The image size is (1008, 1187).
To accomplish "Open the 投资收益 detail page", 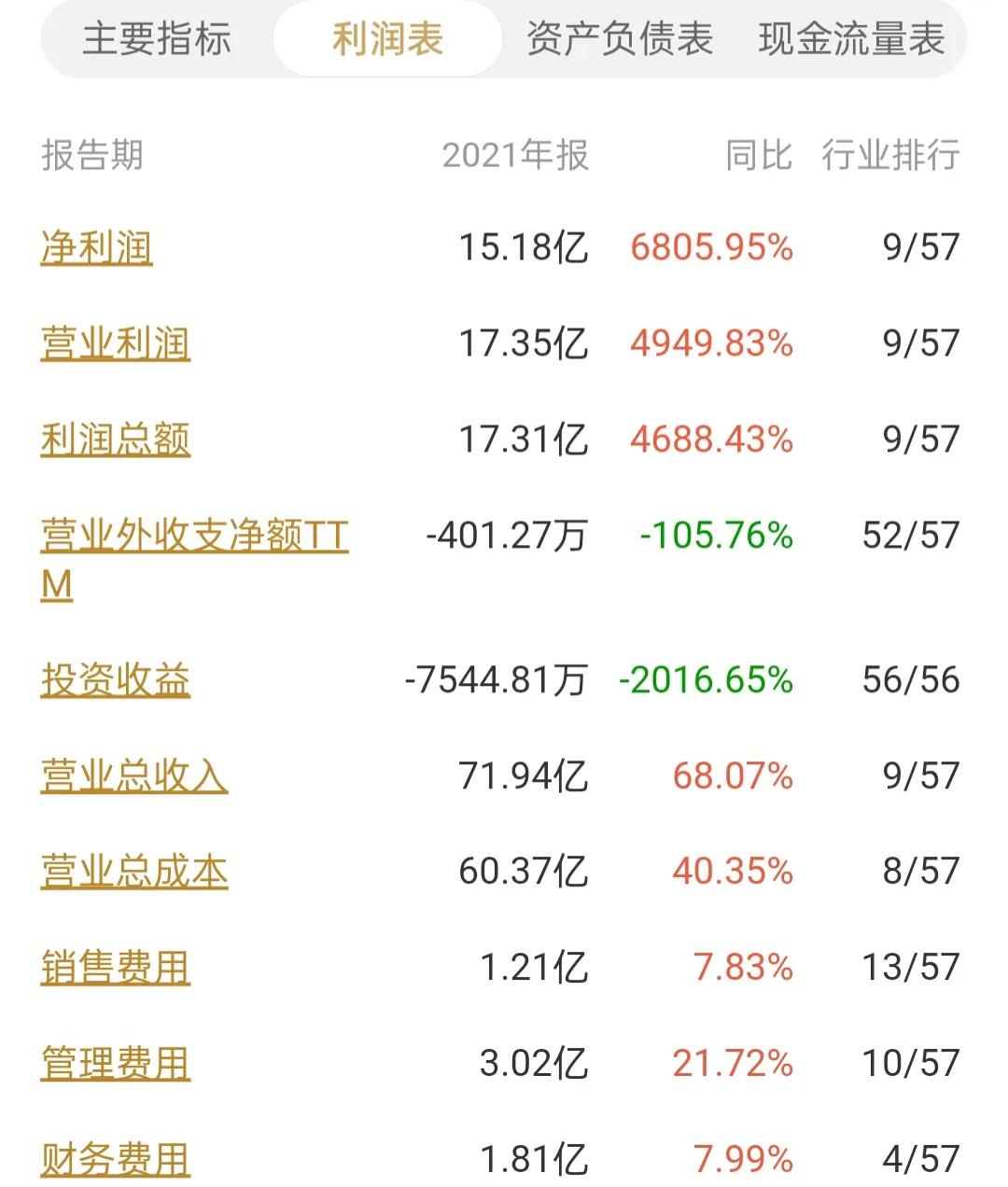I will [116, 679].
